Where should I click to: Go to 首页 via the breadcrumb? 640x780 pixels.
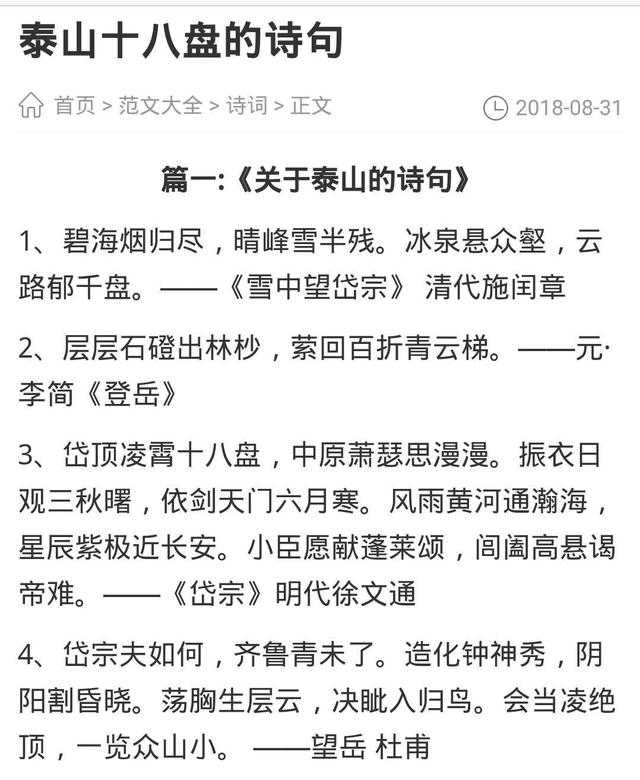74,105
